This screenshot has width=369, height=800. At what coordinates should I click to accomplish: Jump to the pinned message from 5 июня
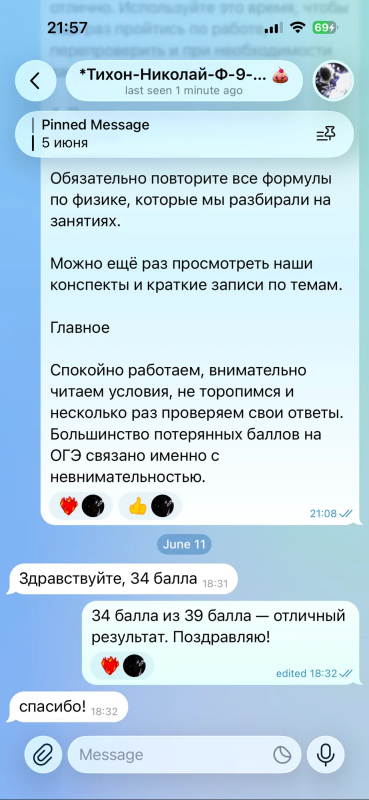point(168,134)
